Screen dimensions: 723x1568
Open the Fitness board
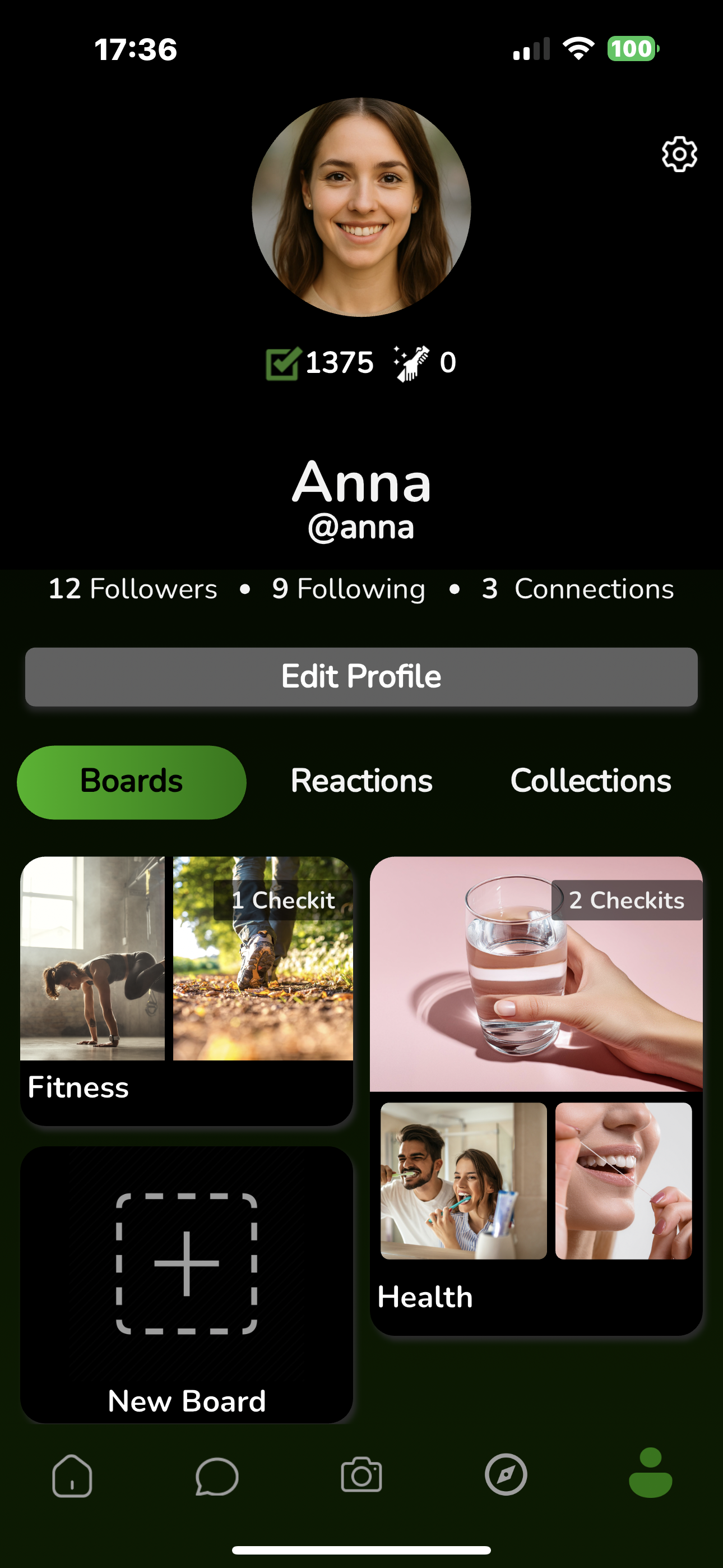(x=186, y=990)
